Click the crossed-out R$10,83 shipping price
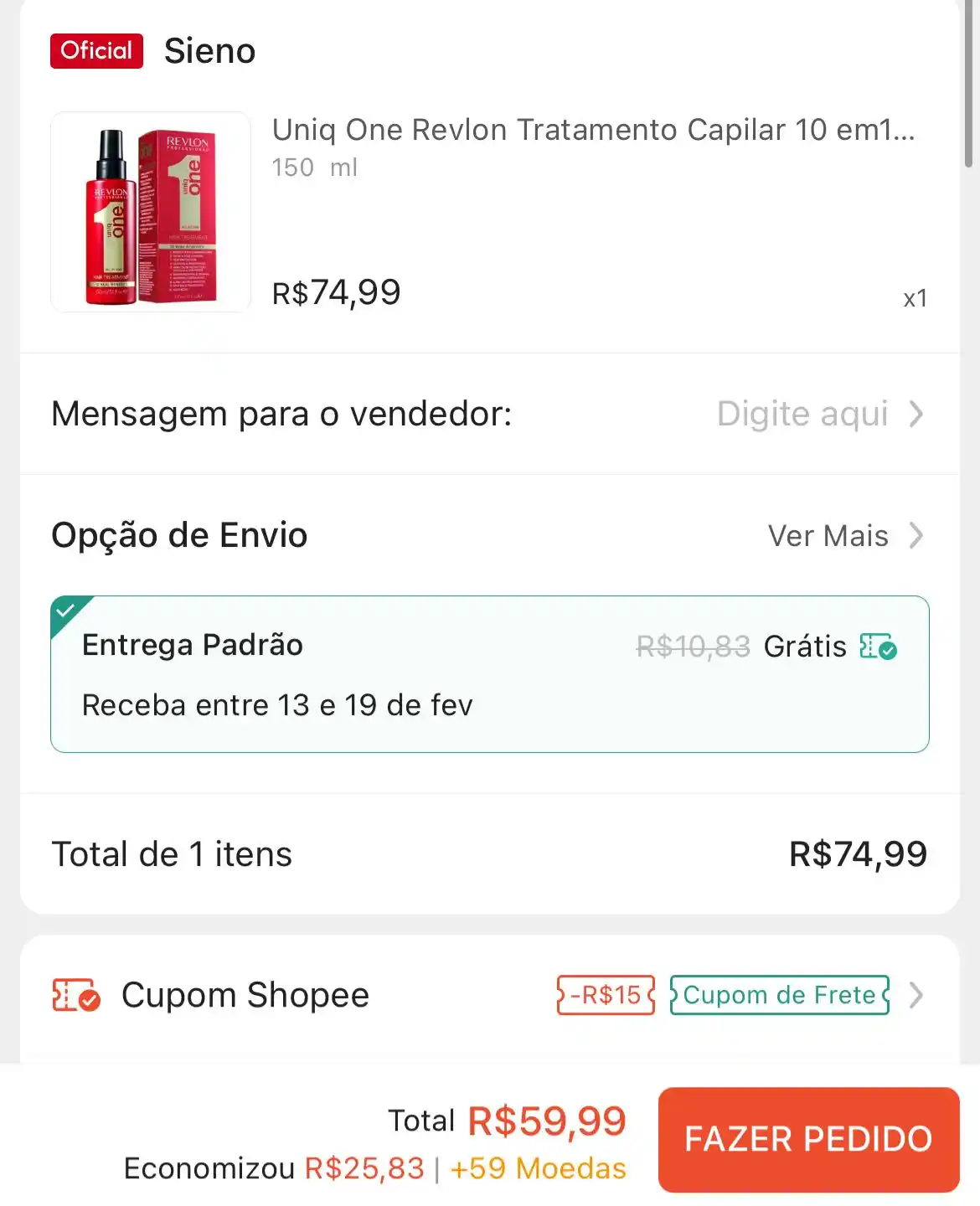Viewport: 980px width, 1206px height. [x=693, y=646]
